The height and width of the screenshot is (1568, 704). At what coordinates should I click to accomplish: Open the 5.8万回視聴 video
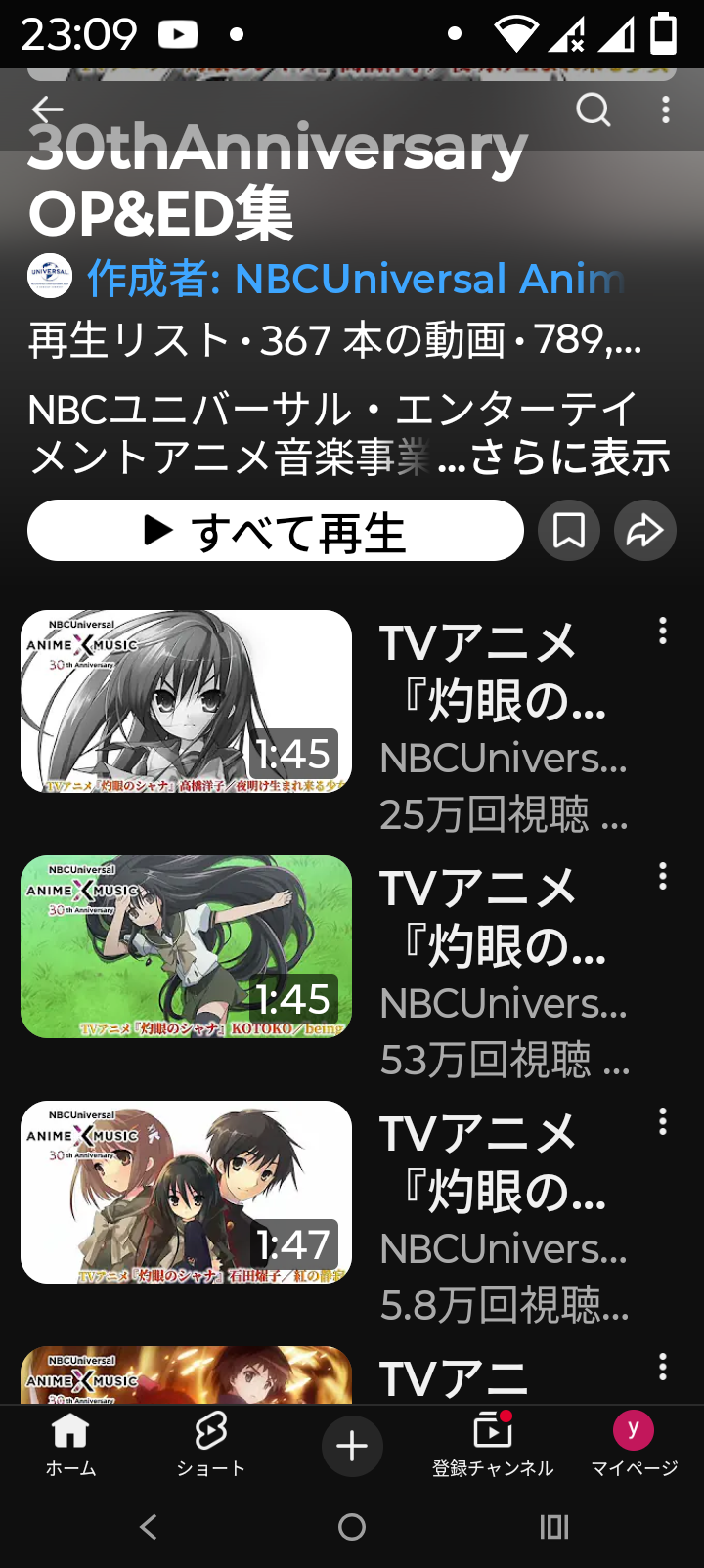point(186,1192)
